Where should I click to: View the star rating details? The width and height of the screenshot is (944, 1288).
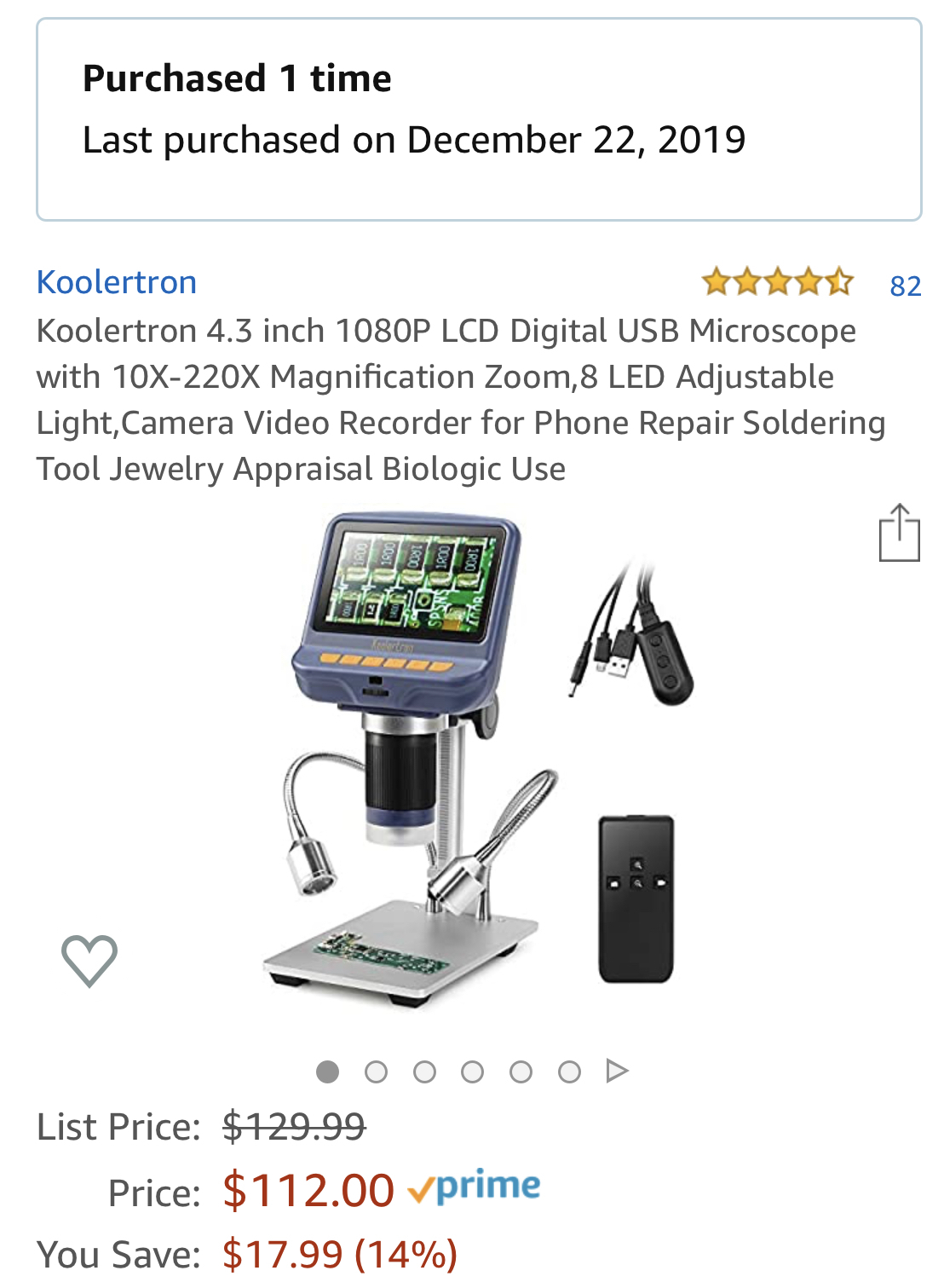coord(777,281)
